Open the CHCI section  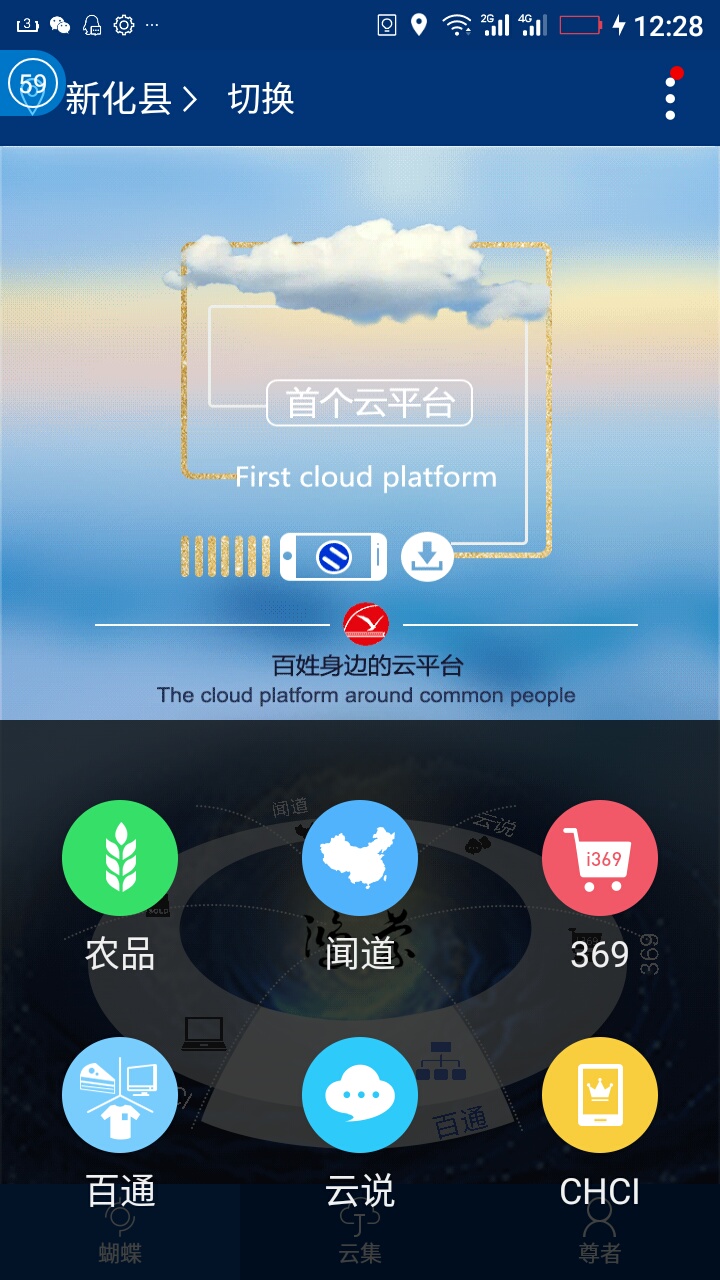(600, 1096)
